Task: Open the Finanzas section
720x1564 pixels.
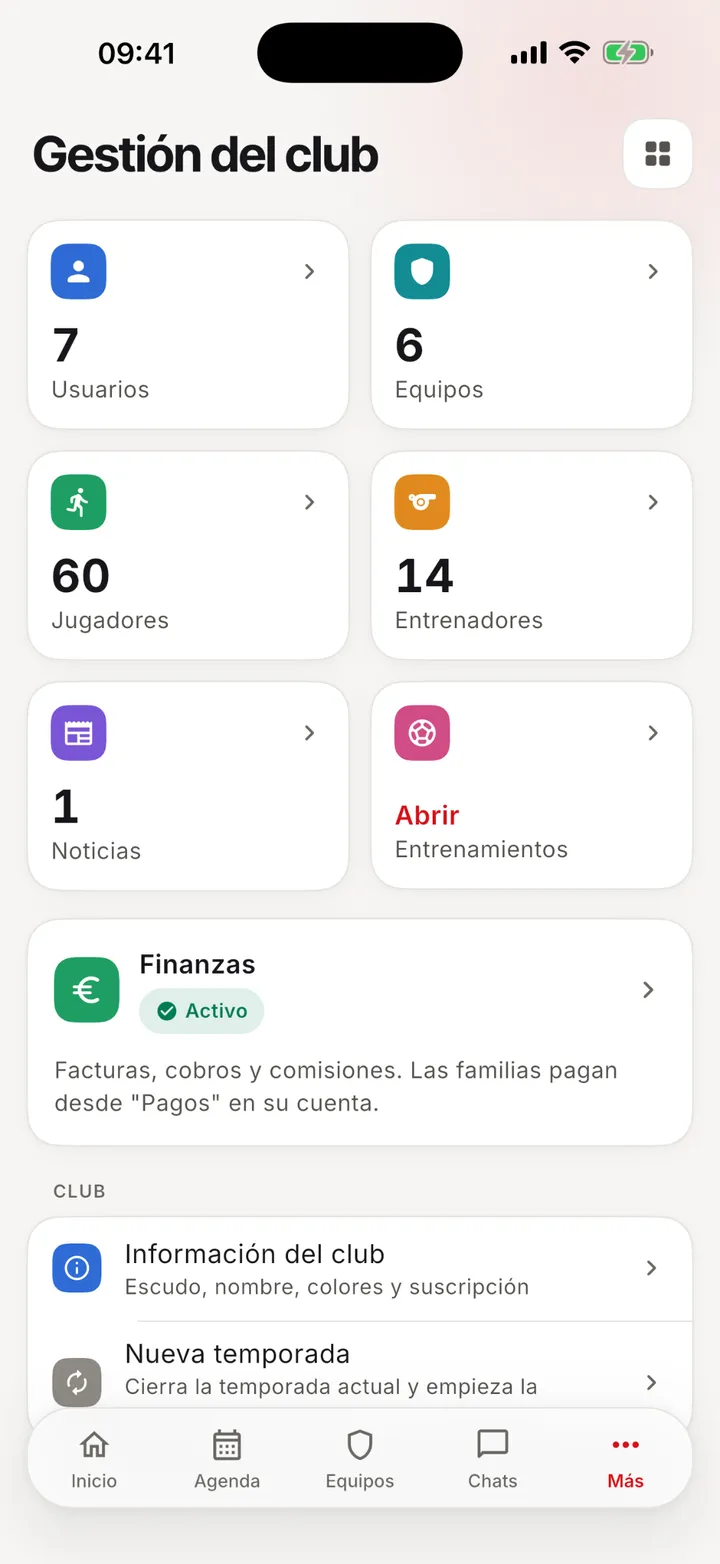Action: tap(360, 1033)
